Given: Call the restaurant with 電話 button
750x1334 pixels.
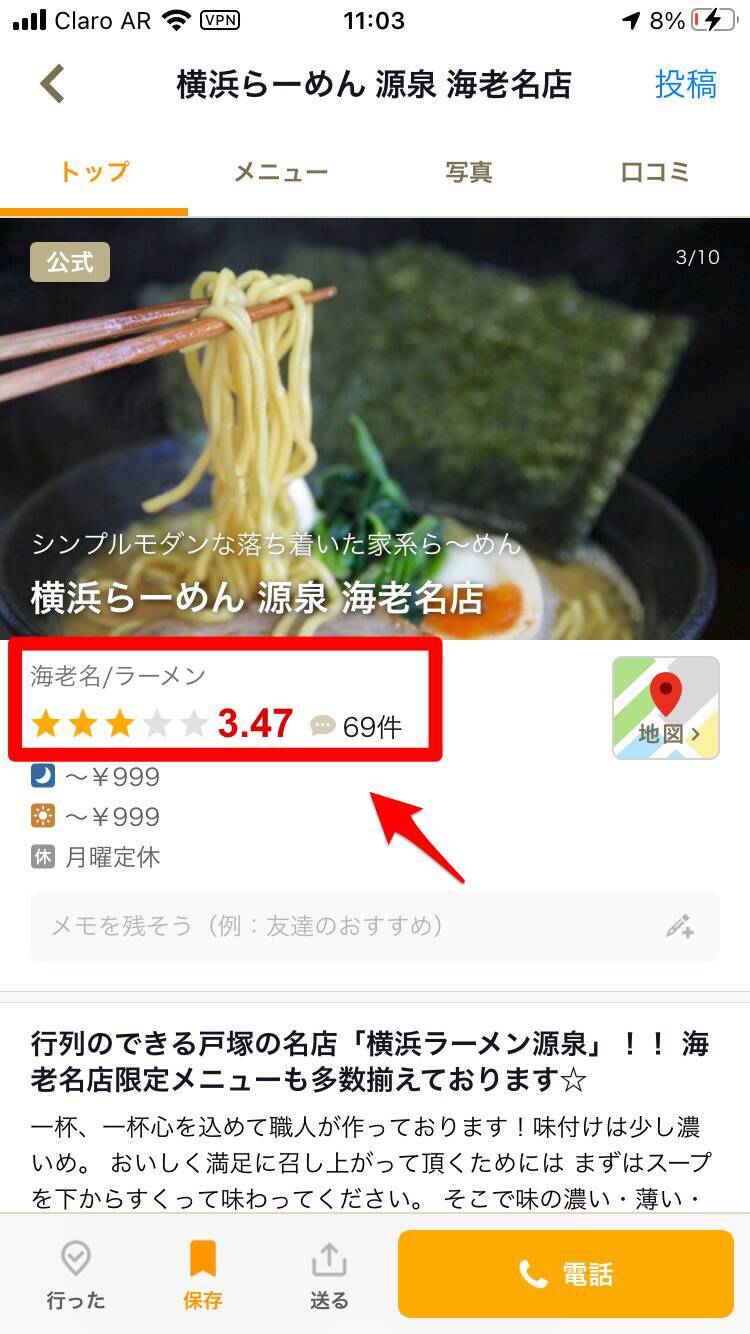Looking at the screenshot, I should tap(566, 1274).
